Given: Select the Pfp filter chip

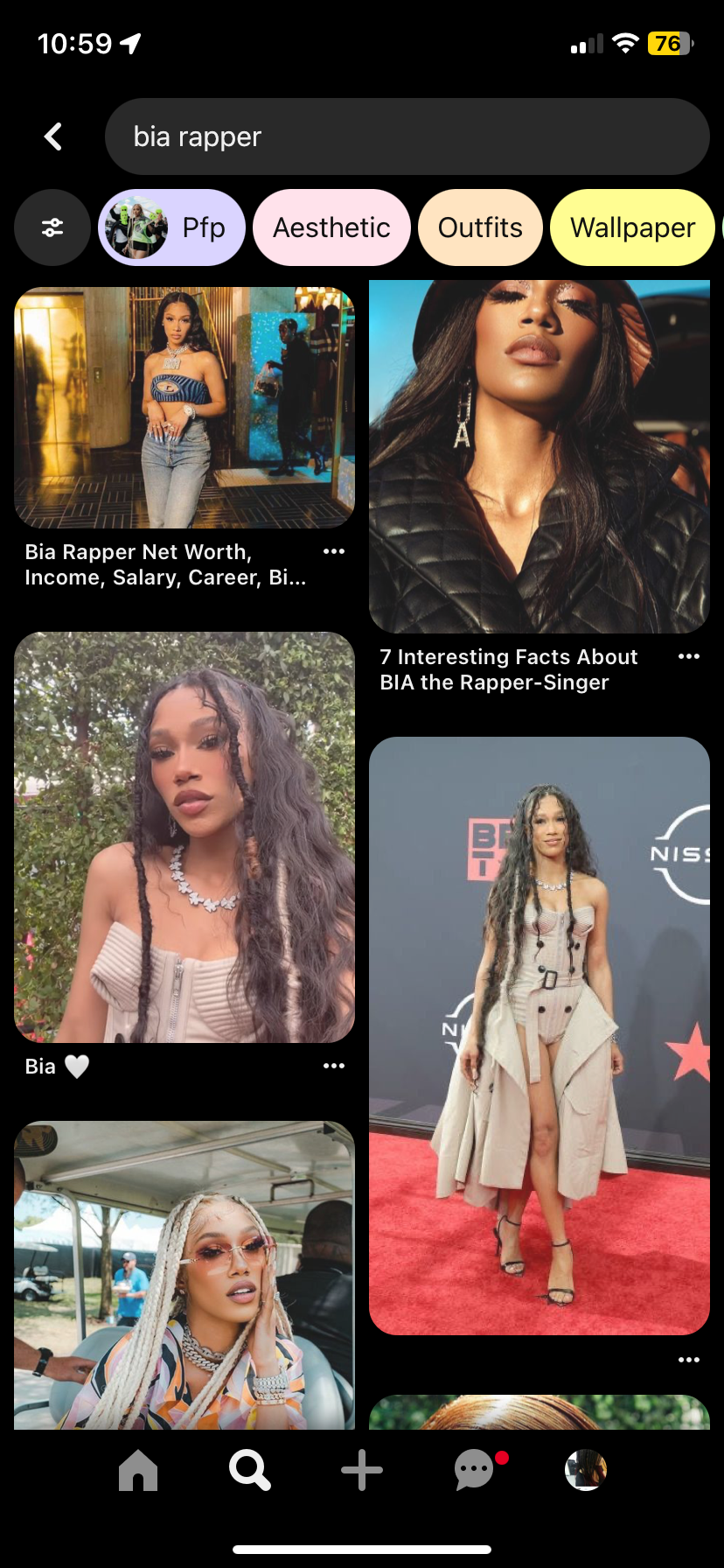Looking at the screenshot, I should point(172,227).
